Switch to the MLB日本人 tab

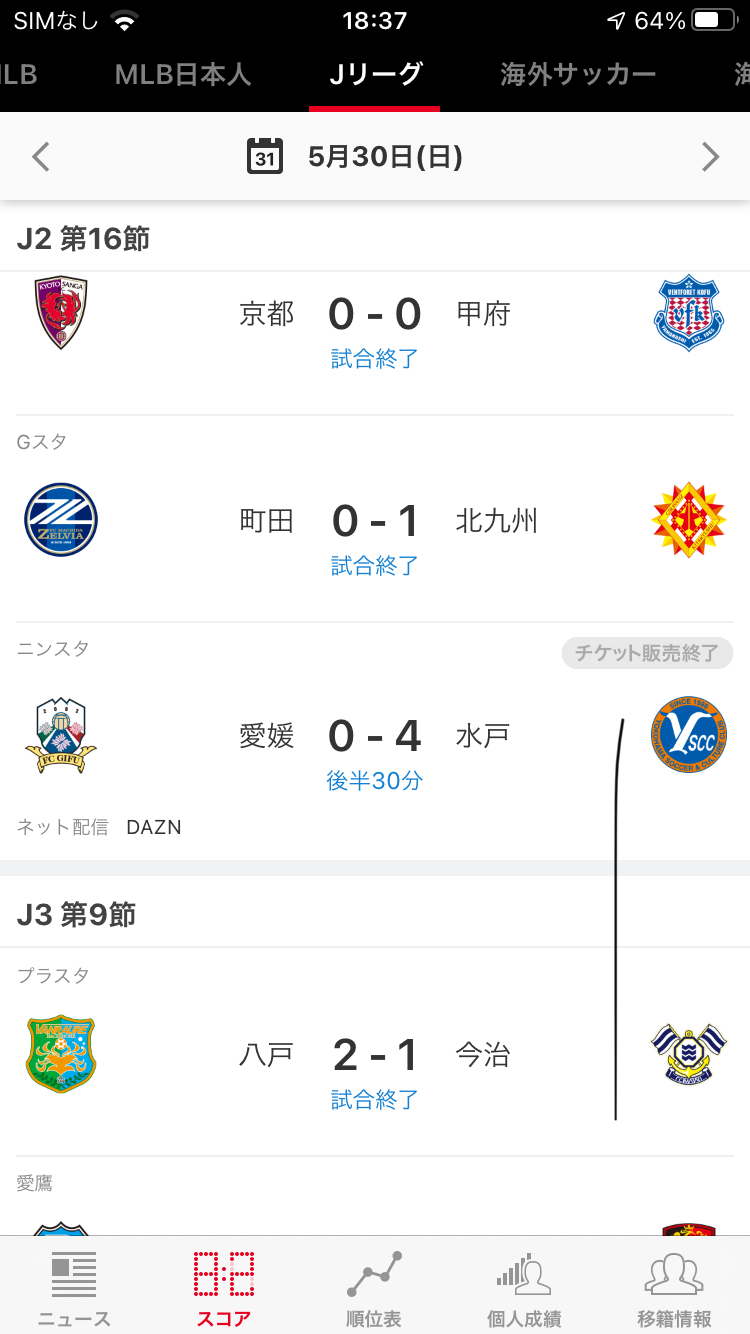click(182, 74)
